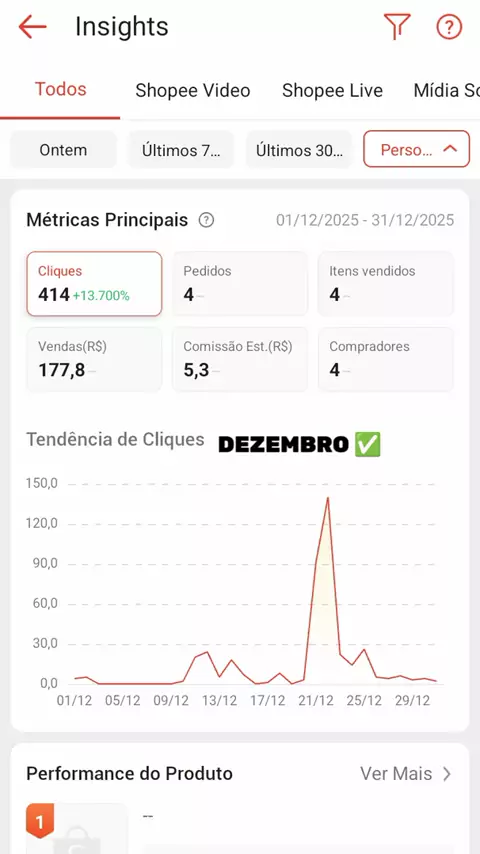Open the Mídia Social tab
This screenshot has height=854, width=480.
pyautogui.click(x=446, y=90)
